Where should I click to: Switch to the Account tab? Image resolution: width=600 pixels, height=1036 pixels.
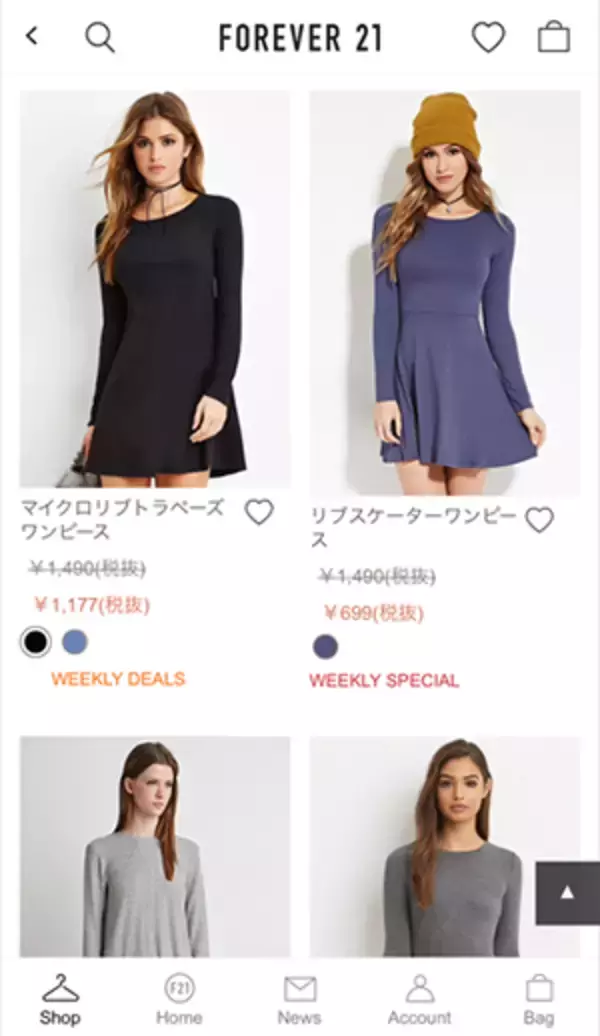point(419,999)
